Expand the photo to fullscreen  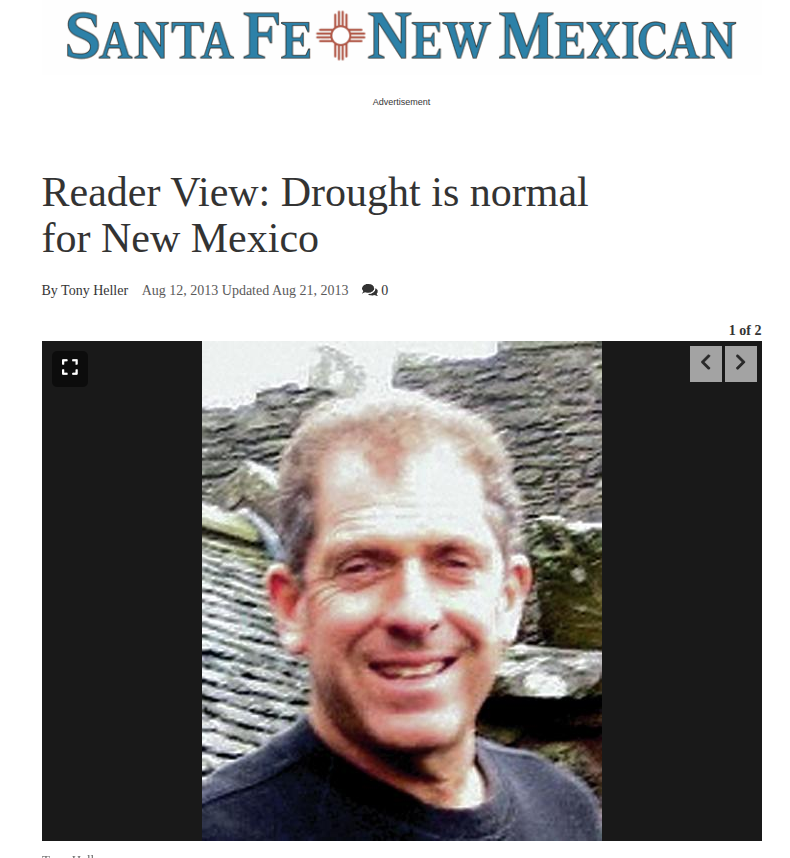point(70,368)
